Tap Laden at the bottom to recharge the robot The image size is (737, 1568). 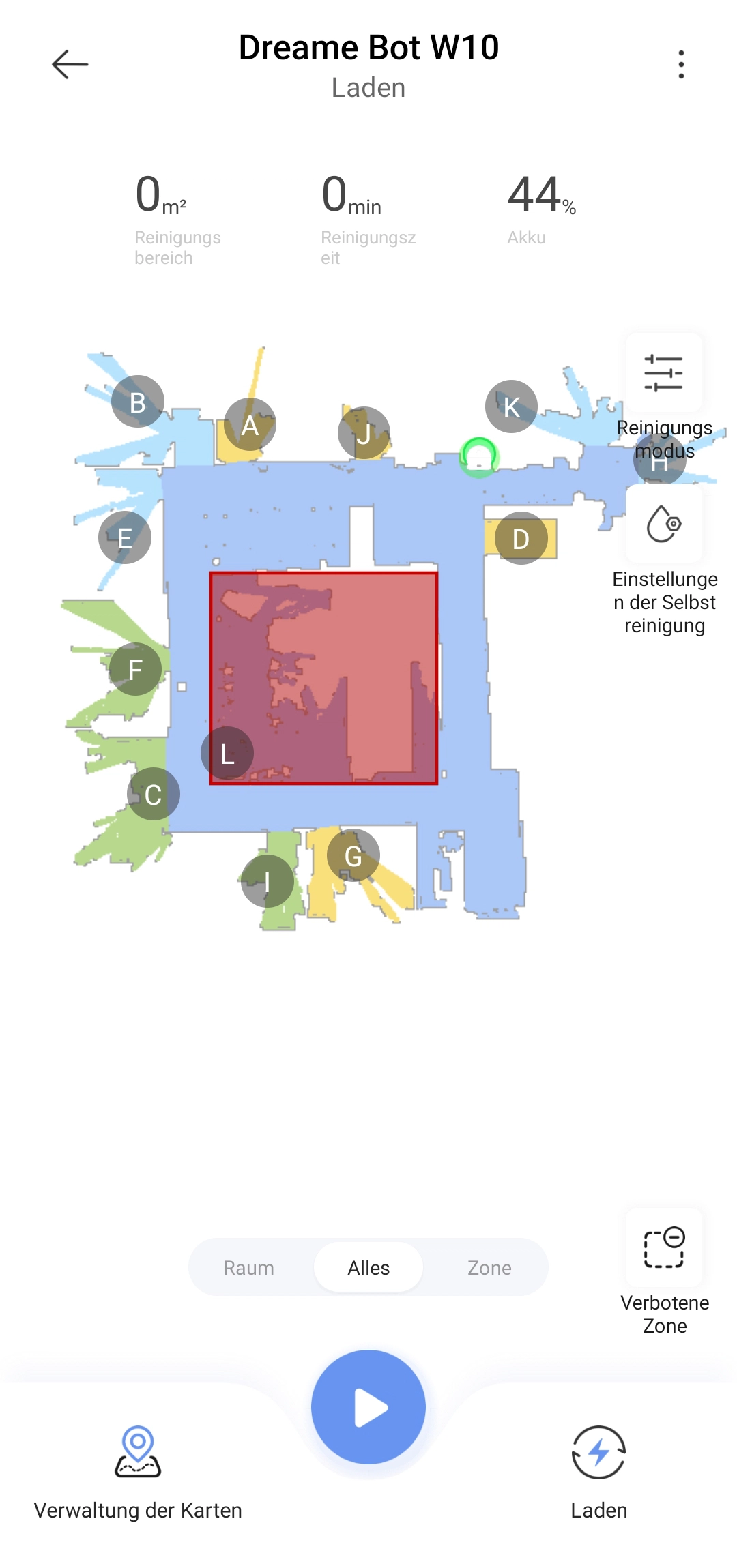[598, 1453]
